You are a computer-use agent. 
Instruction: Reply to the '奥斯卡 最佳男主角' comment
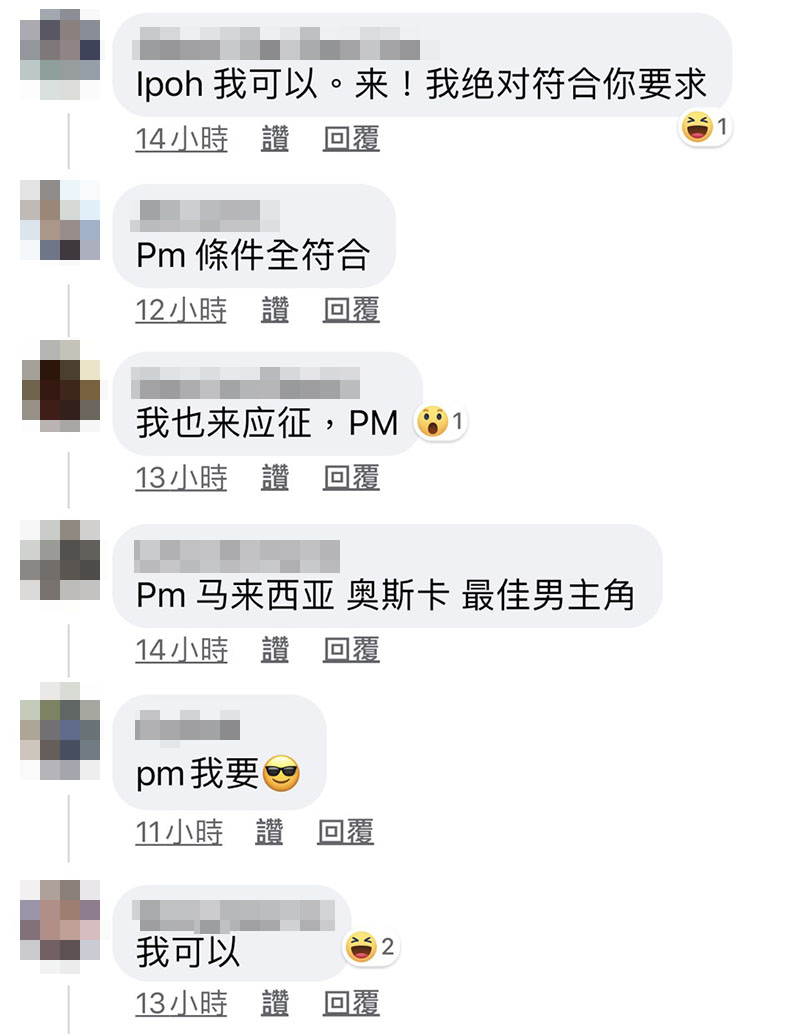point(351,649)
